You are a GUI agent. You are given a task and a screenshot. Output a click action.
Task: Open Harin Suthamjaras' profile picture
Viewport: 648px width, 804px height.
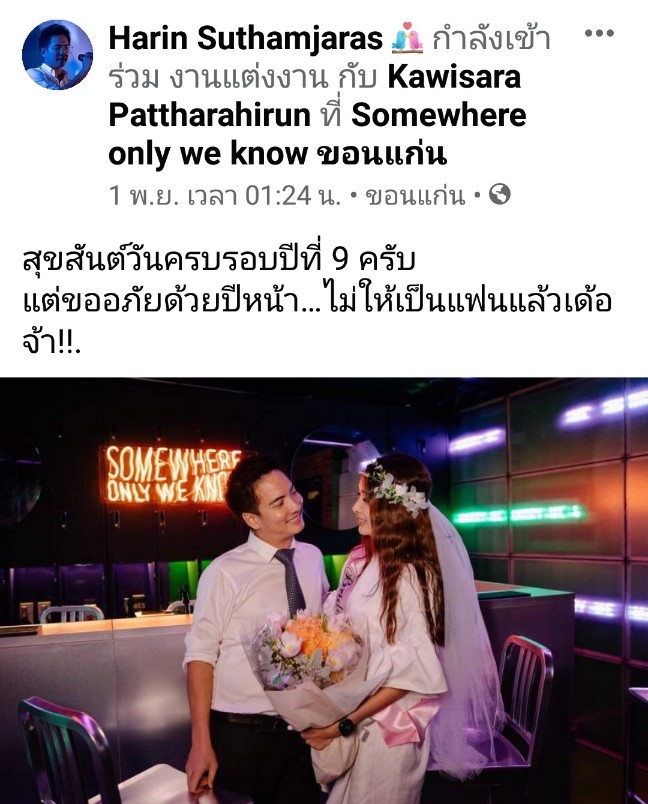[57, 55]
